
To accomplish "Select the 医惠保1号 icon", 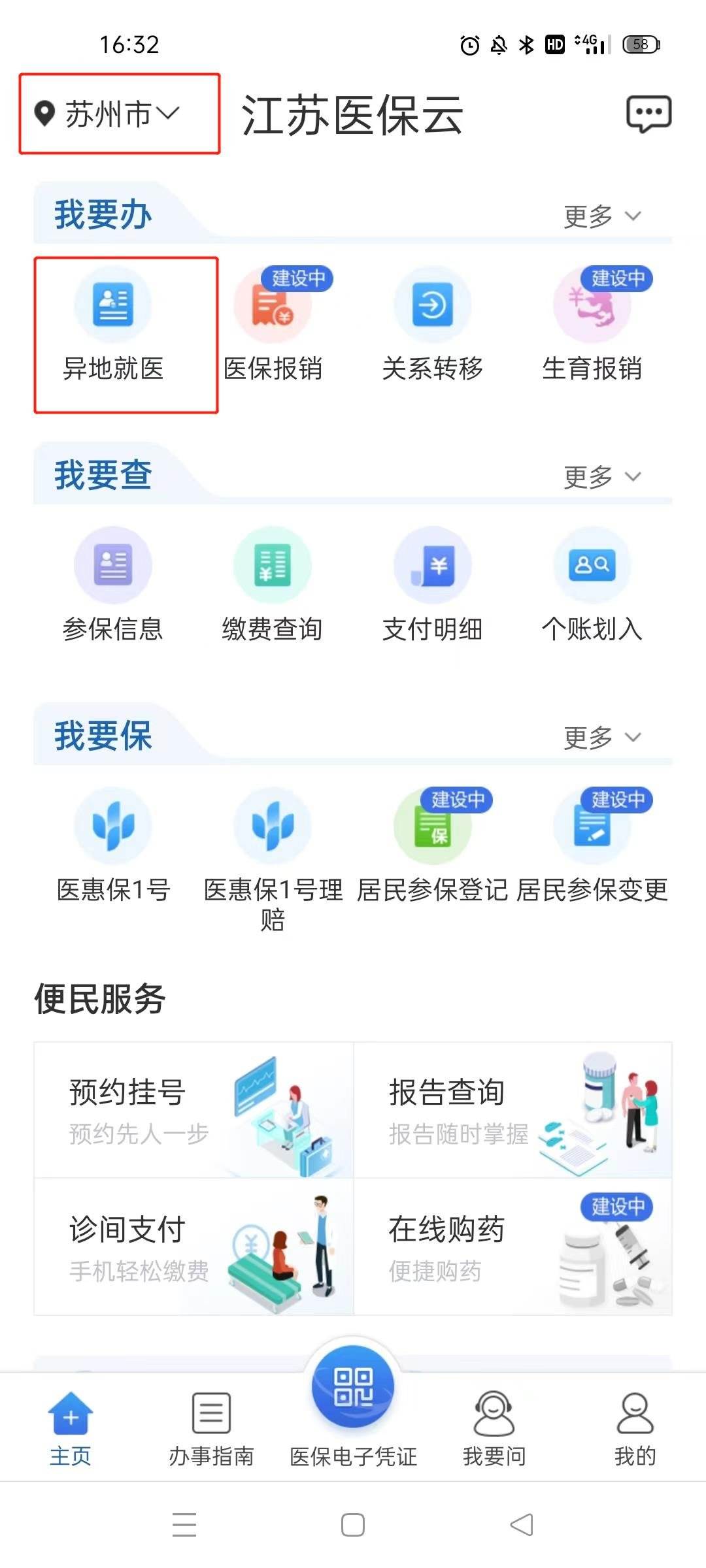I will click(x=112, y=825).
